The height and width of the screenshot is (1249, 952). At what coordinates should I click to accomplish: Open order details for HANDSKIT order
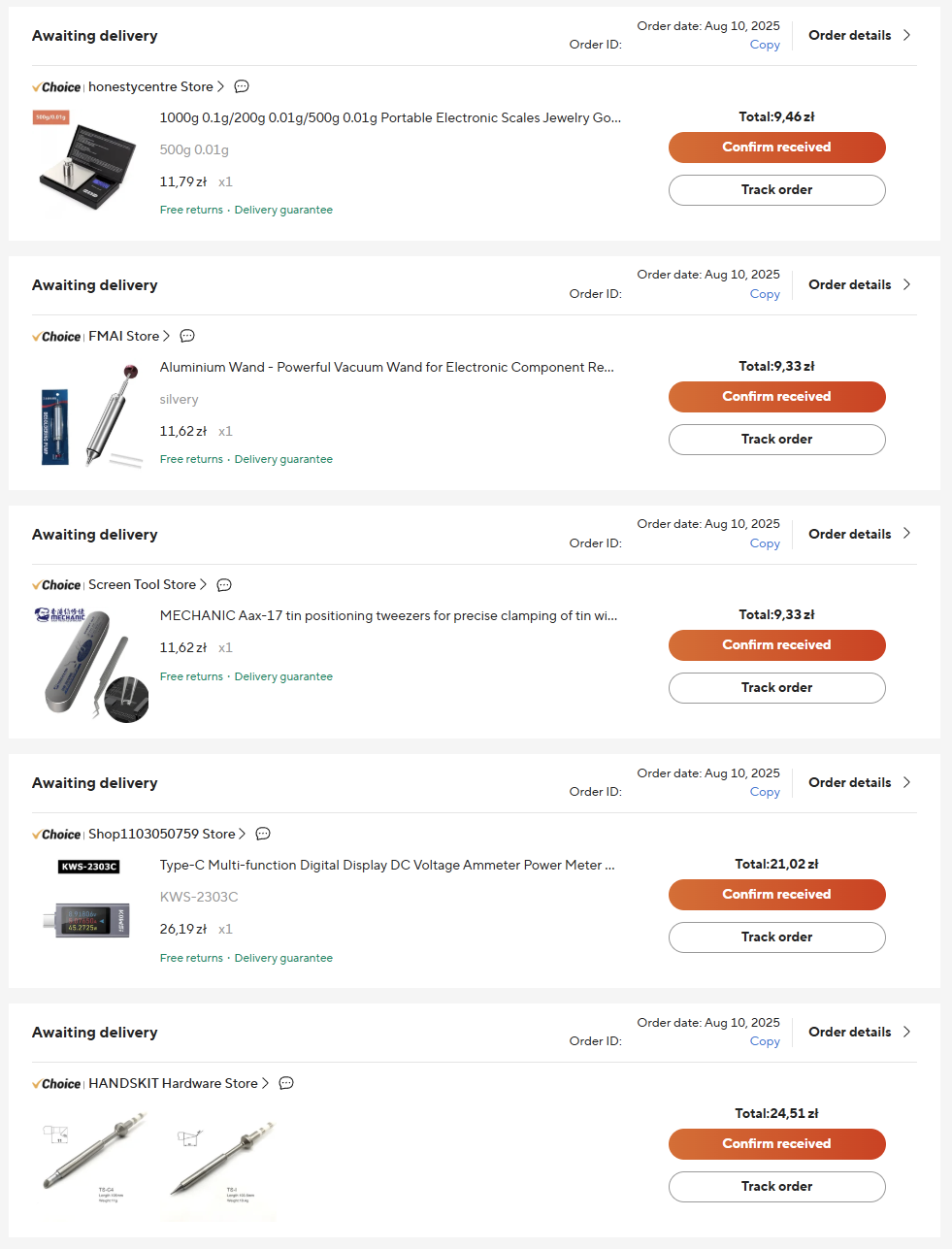859,1032
